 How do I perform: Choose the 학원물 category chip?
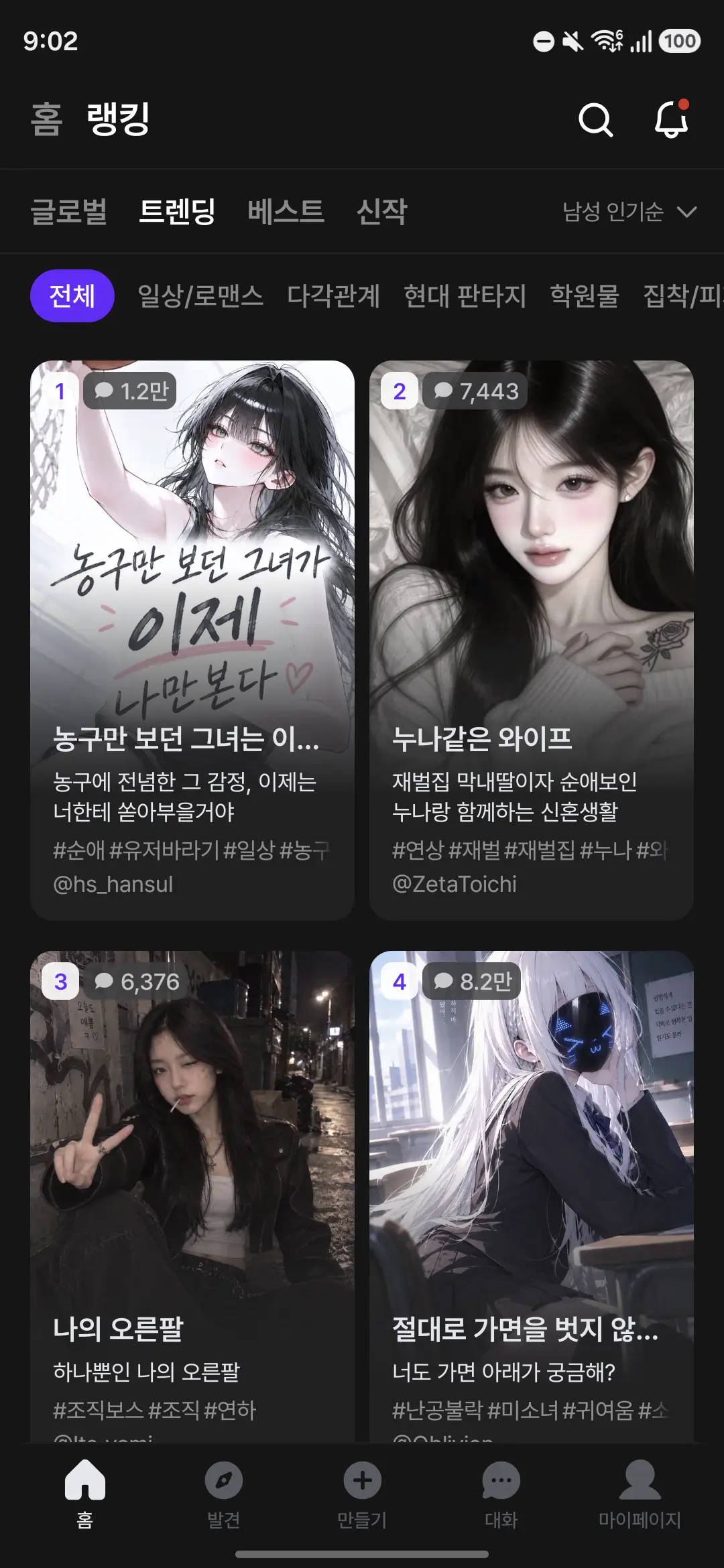point(584,296)
